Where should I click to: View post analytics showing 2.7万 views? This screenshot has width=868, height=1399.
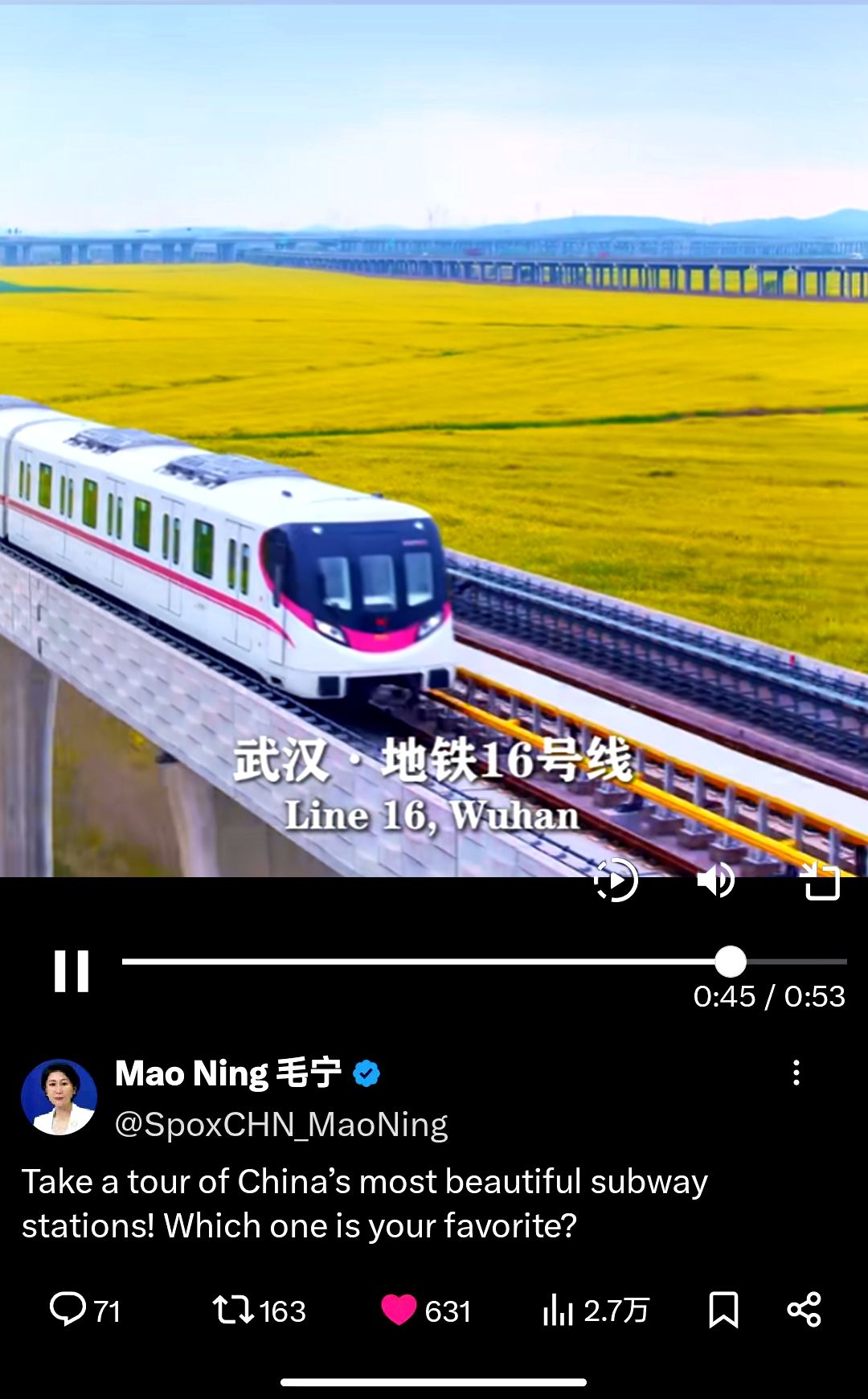pyautogui.click(x=595, y=1310)
